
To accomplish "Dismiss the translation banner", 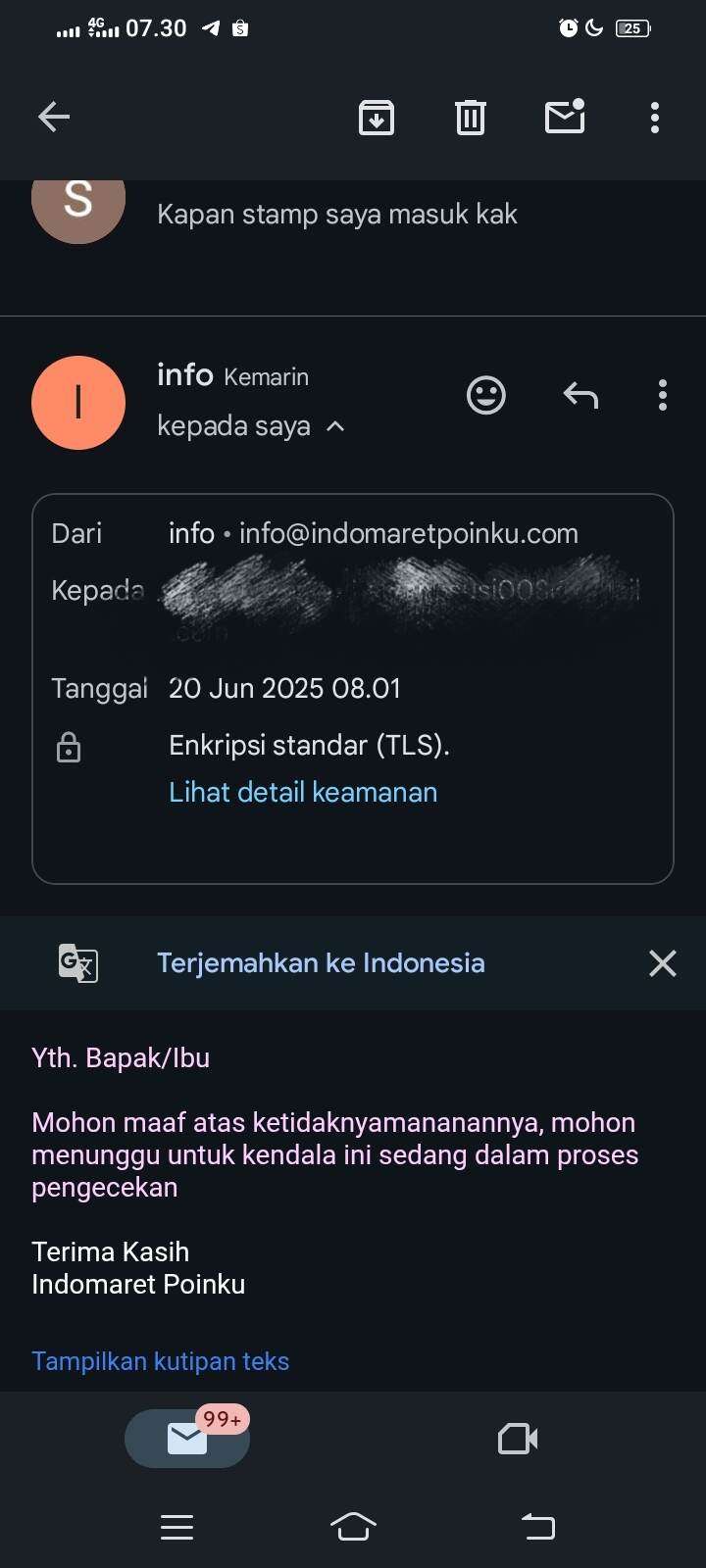I will point(663,963).
